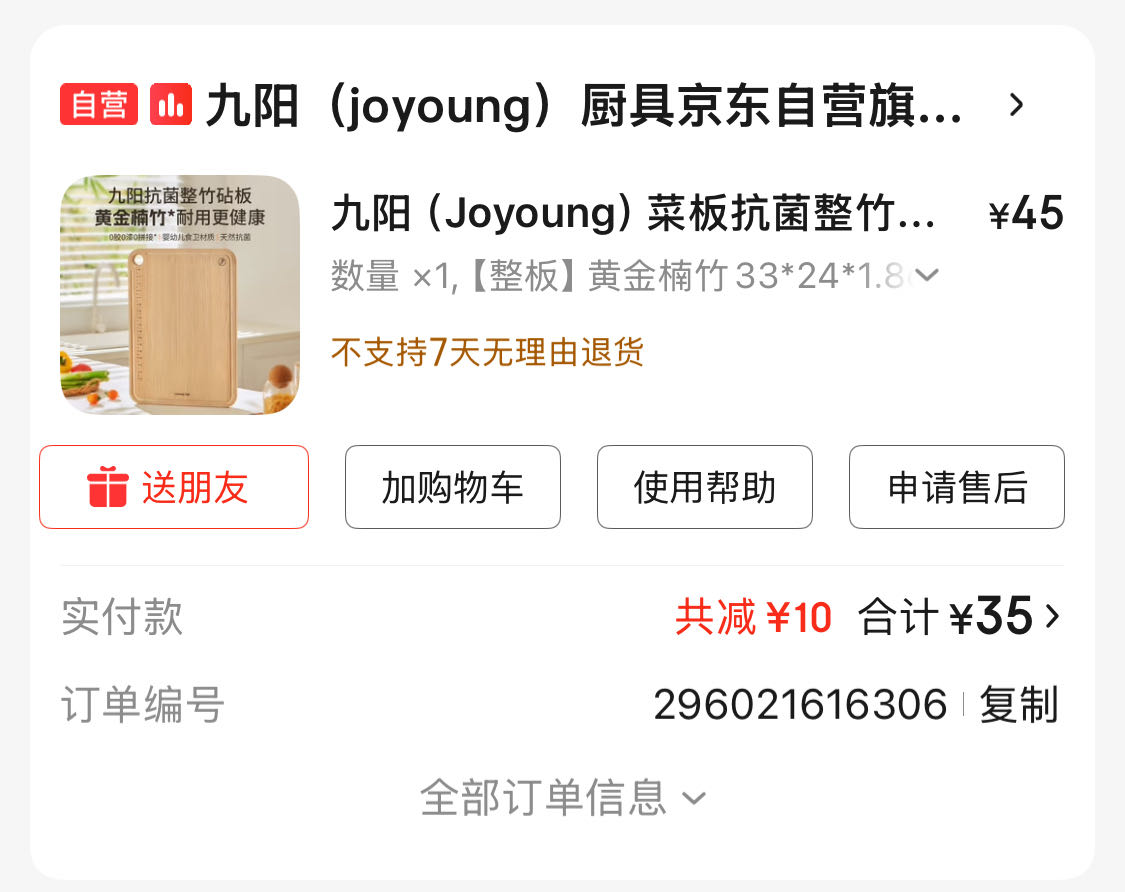The image size is (1125, 892).
Task: Open 使用帮助 for this order
Action: (x=705, y=487)
